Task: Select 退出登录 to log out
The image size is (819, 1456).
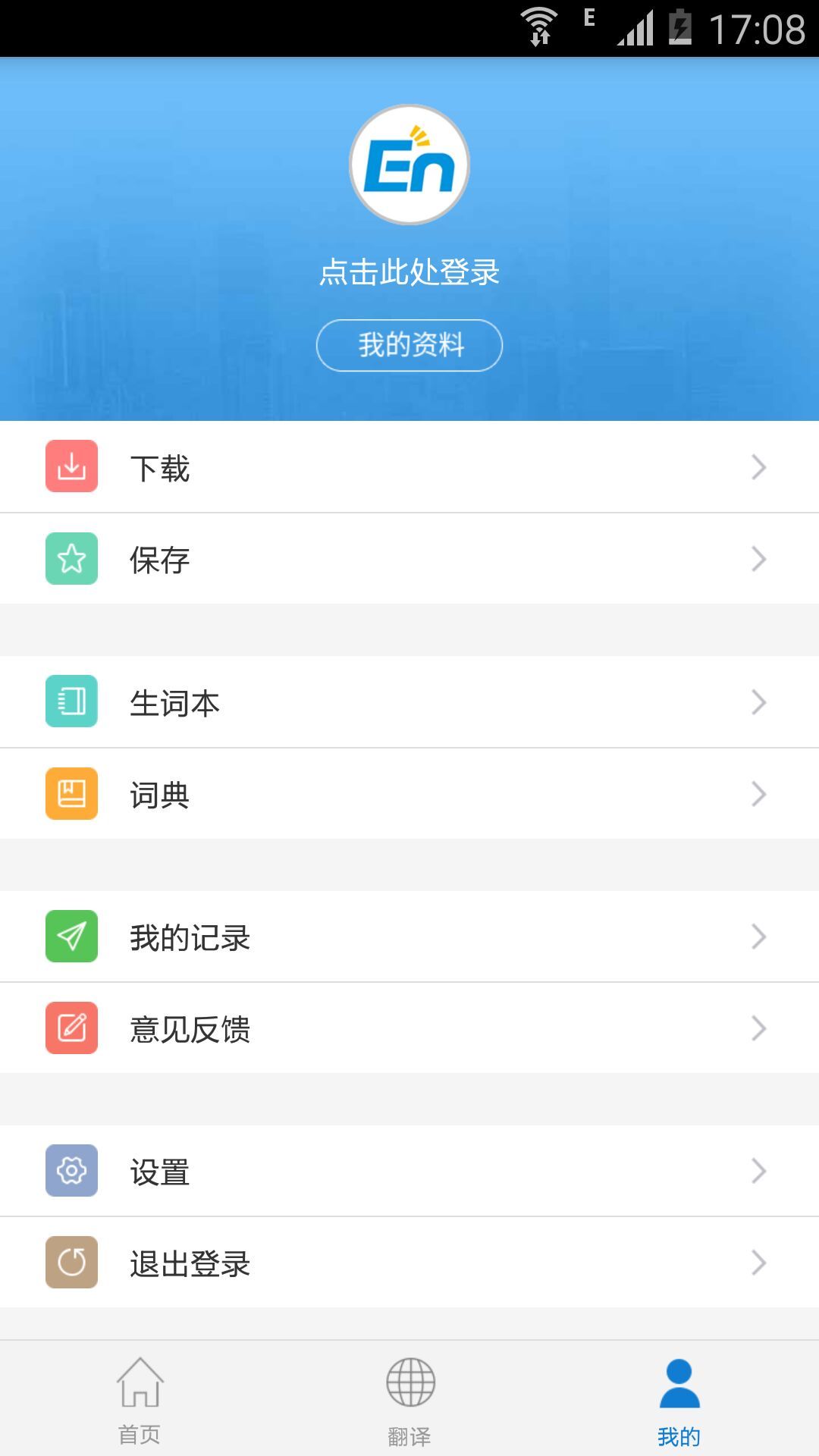Action: pos(409,1263)
